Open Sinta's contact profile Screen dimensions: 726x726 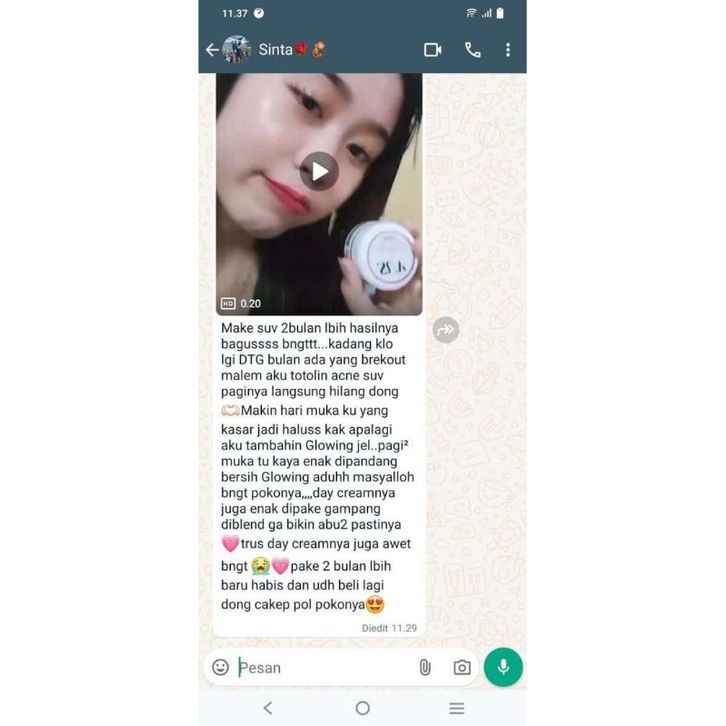(275, 50)
